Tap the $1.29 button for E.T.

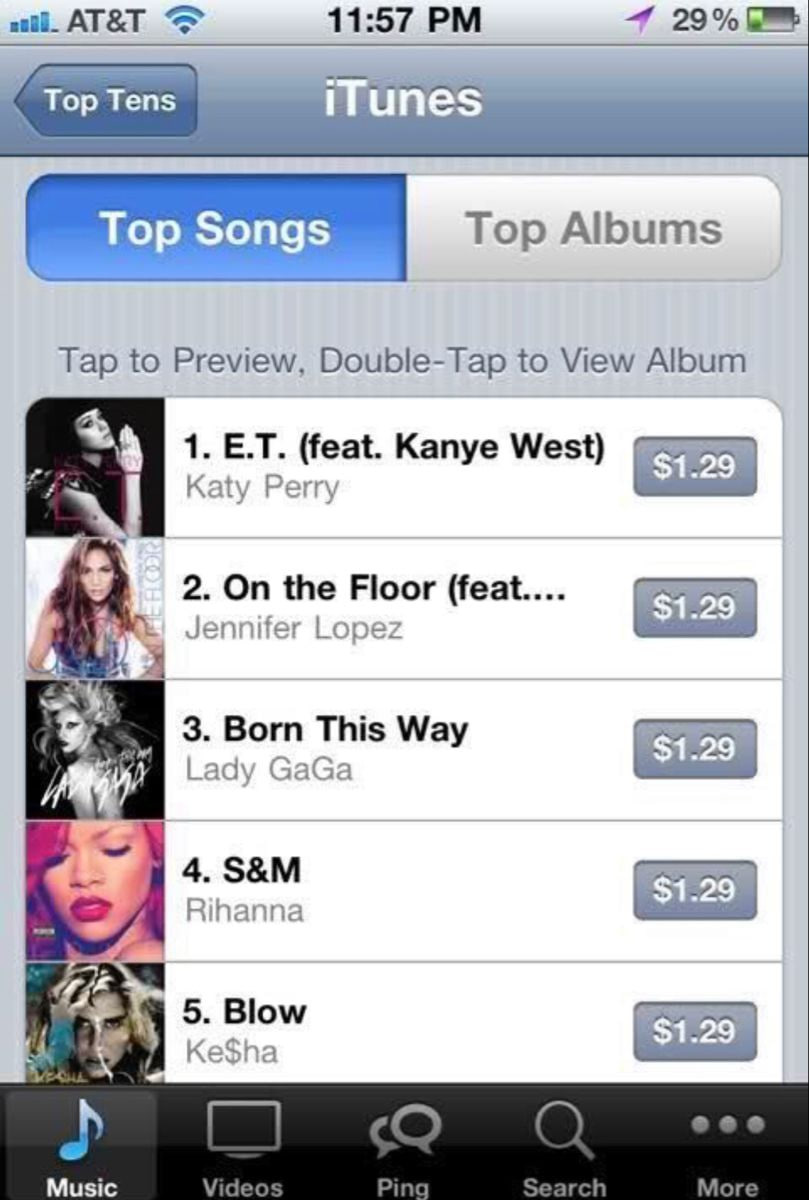(x=694, y=466)
